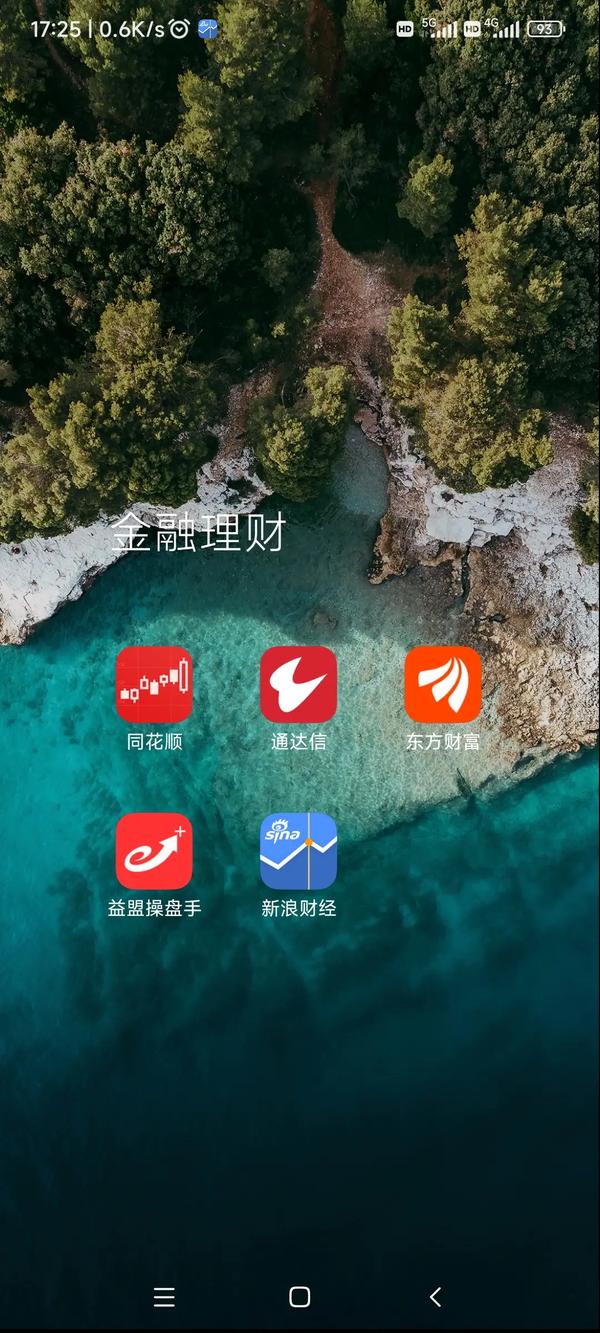Screen dimensions: 600x1333
Task: Open the recent apps menu button
Action: (x=165, y=1297)
